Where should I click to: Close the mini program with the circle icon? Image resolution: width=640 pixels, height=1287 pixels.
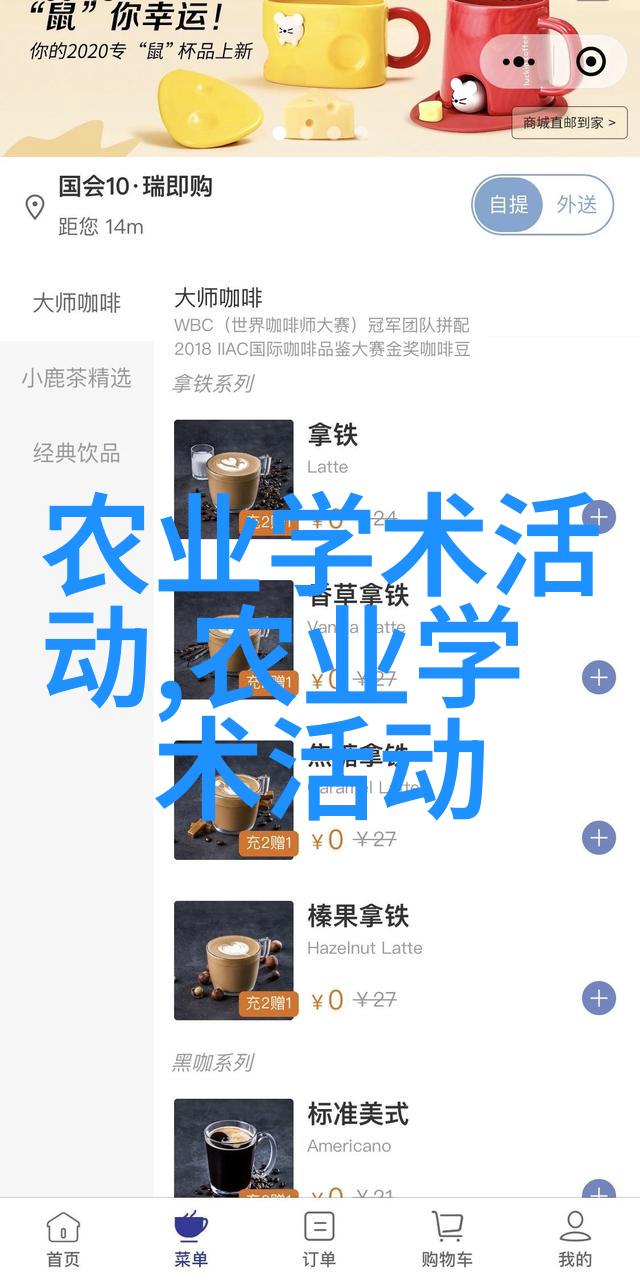click(592, 62)
